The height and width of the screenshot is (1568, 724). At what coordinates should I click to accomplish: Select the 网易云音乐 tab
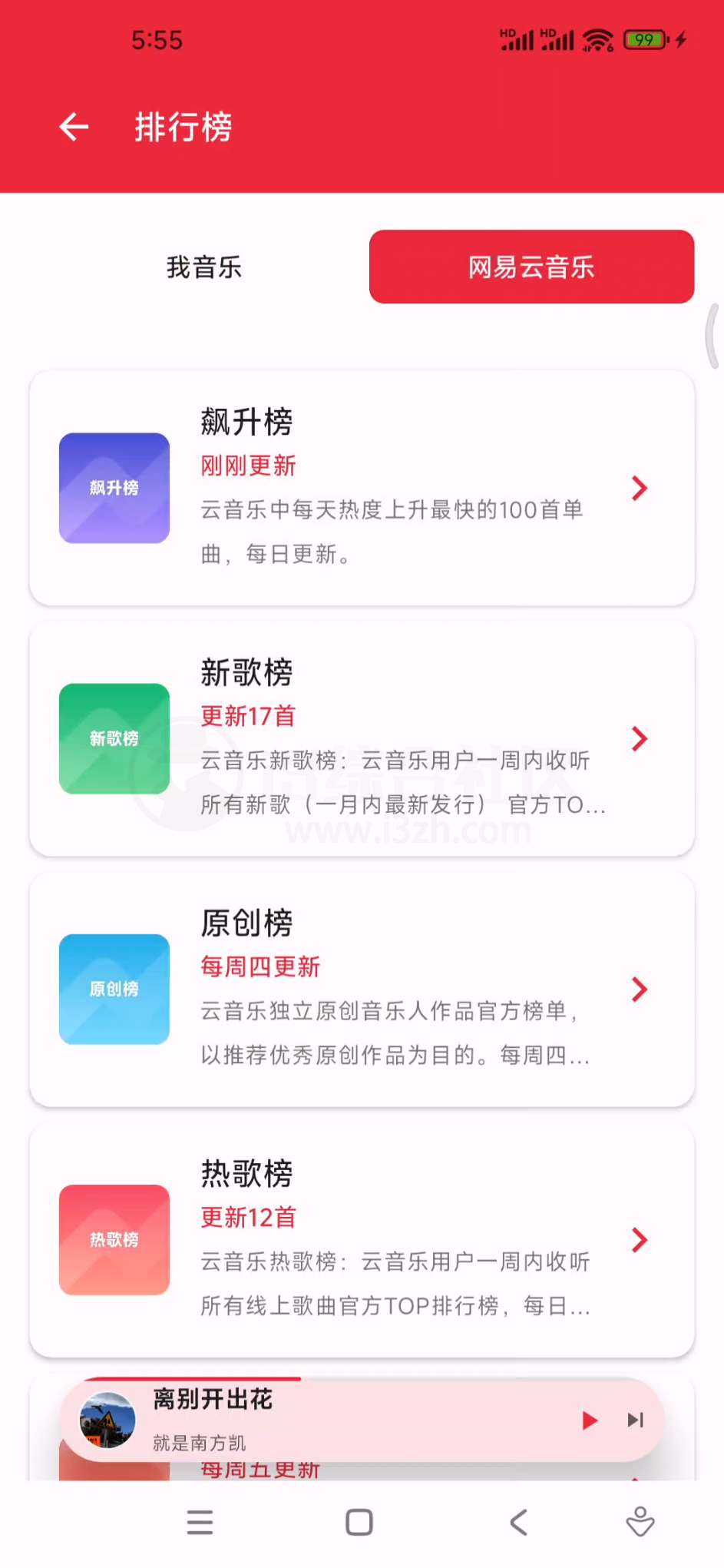click(531, 267)
